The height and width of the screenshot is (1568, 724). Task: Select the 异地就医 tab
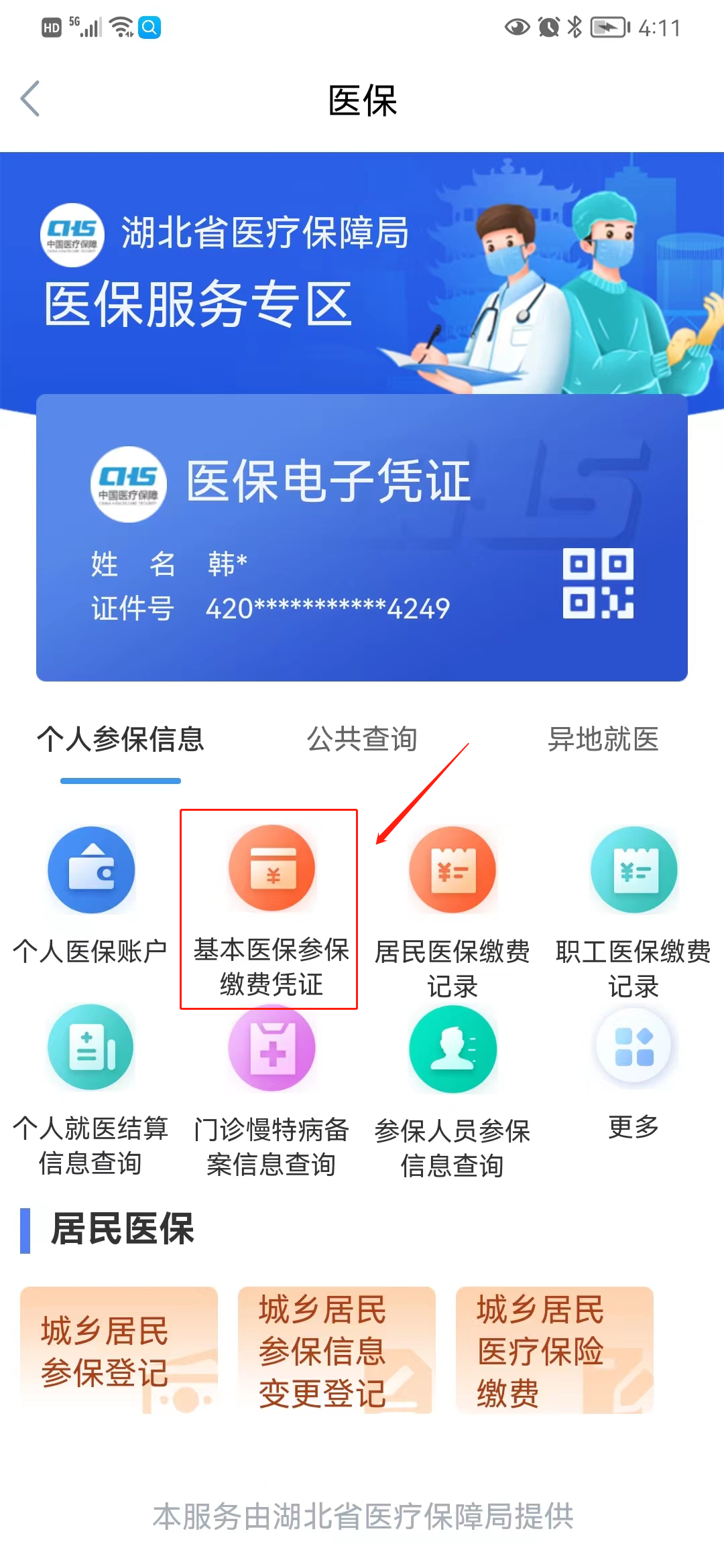(x=603, y=740)
